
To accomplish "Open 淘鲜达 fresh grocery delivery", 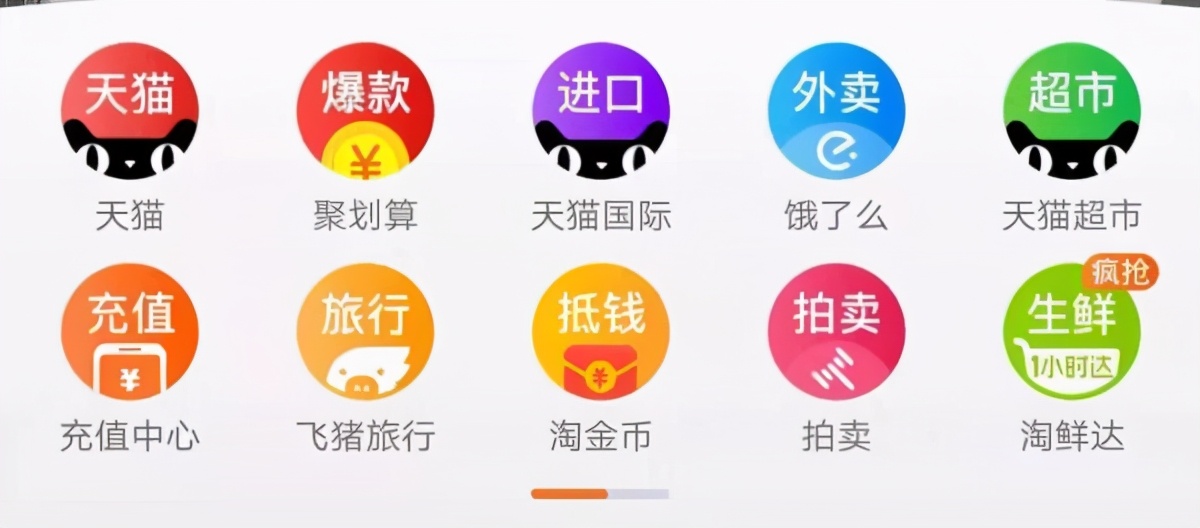I will point(1071,332).
